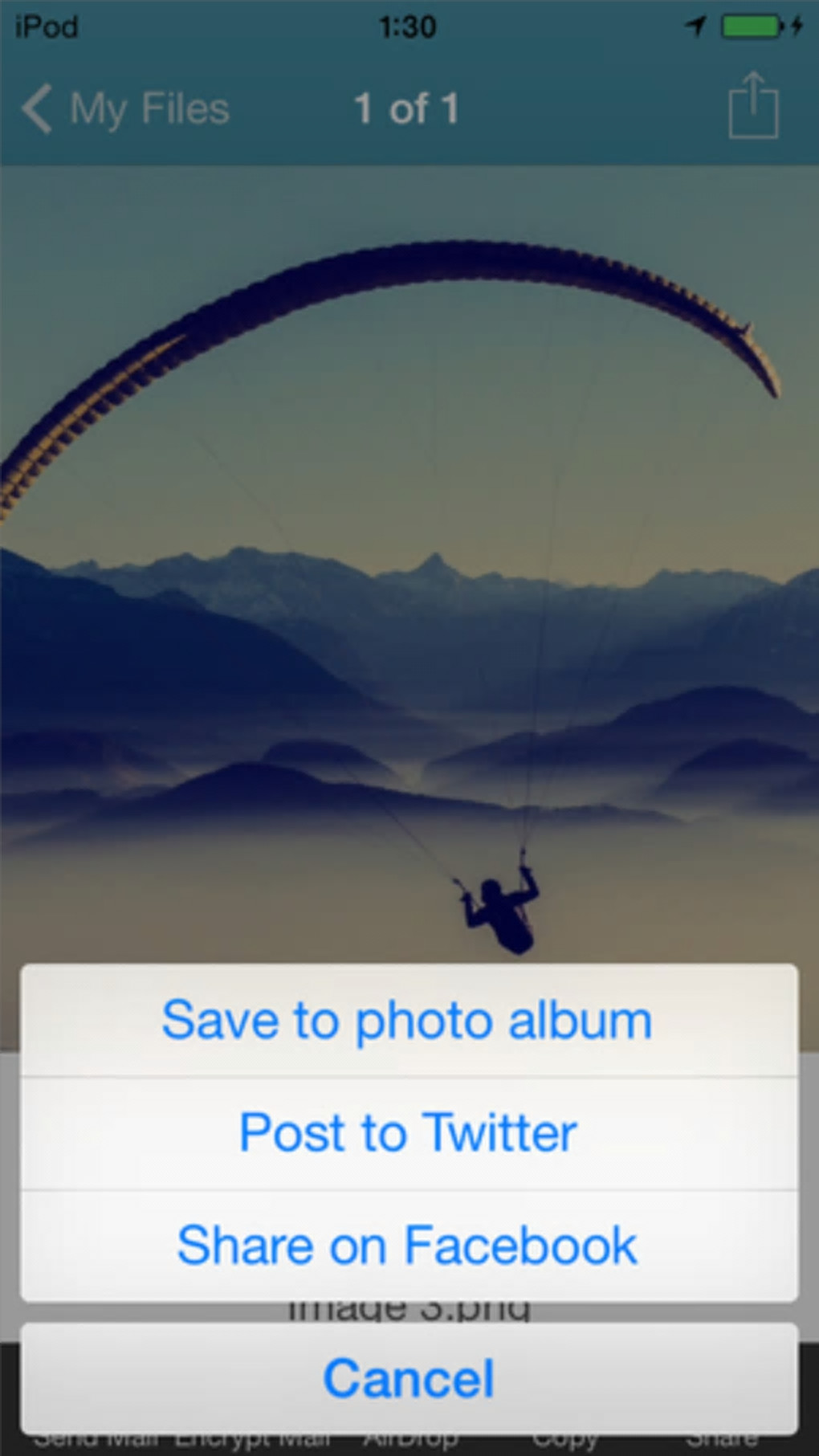Open the share icon in top bar

tap(752, 107)
